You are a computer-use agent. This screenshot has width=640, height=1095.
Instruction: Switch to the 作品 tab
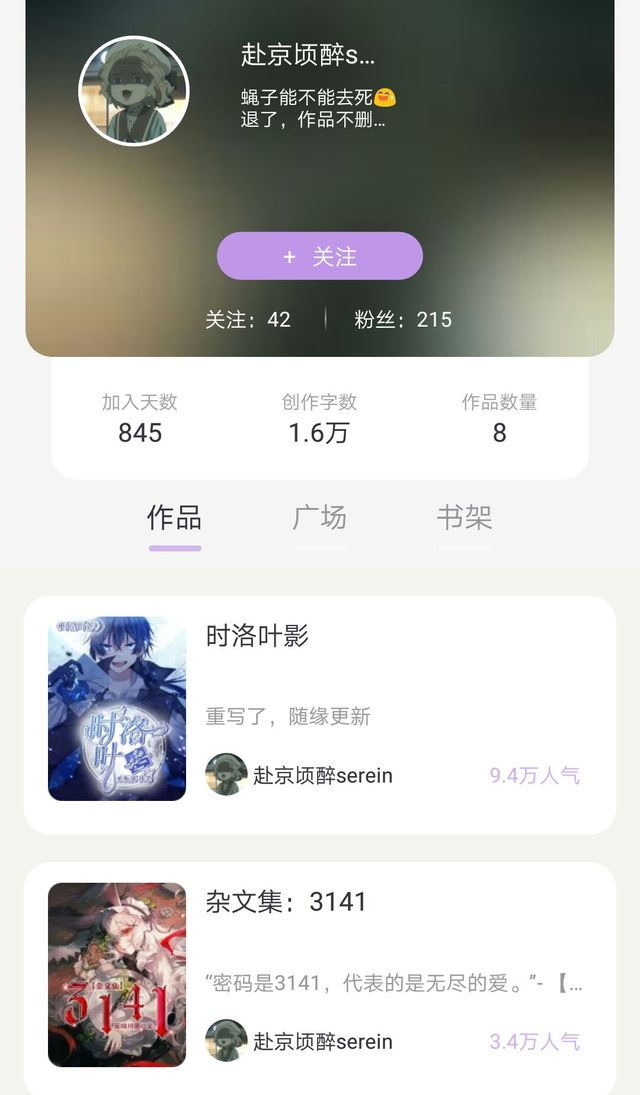coord(175,518)
